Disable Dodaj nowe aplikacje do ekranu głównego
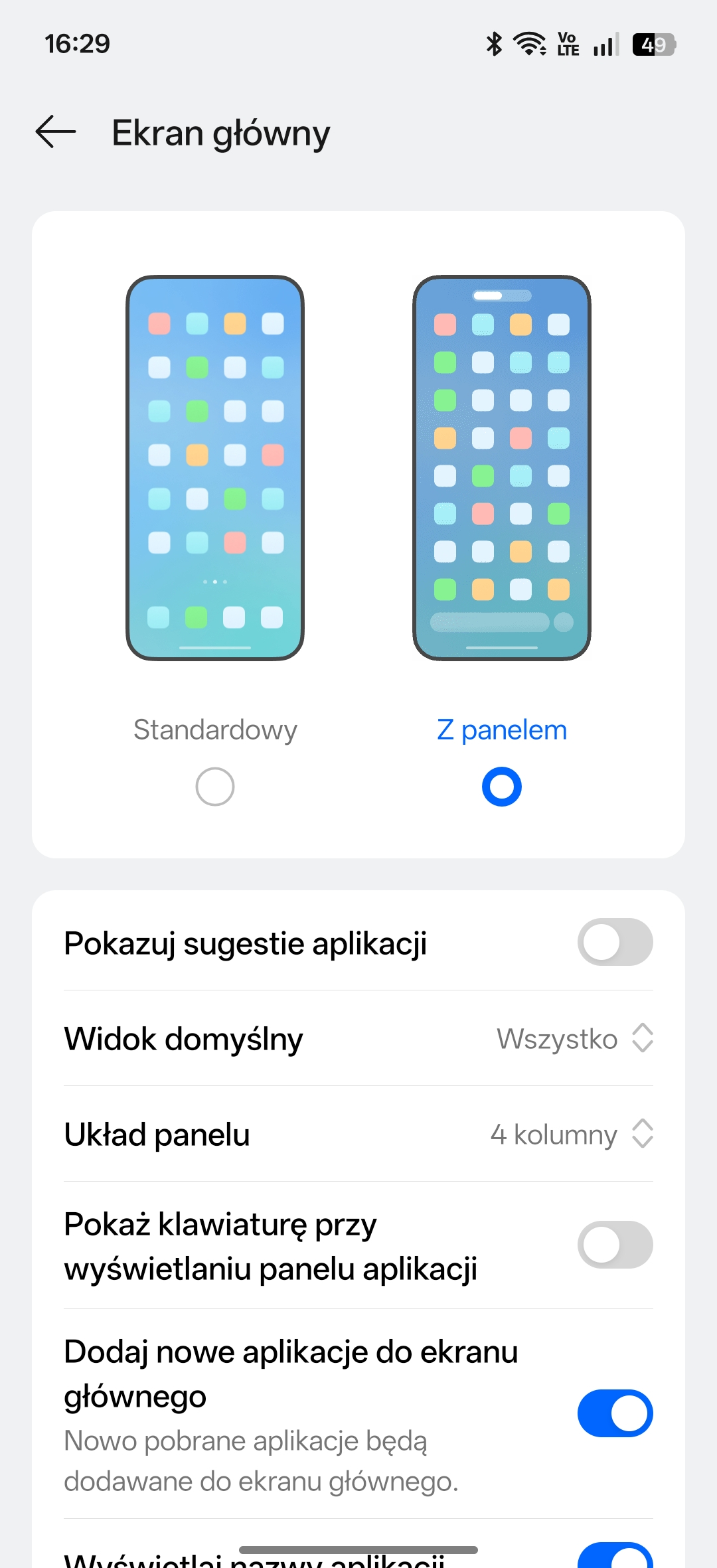The width and height of the screenshot is (717, 1568). [x=615, y=1413]
